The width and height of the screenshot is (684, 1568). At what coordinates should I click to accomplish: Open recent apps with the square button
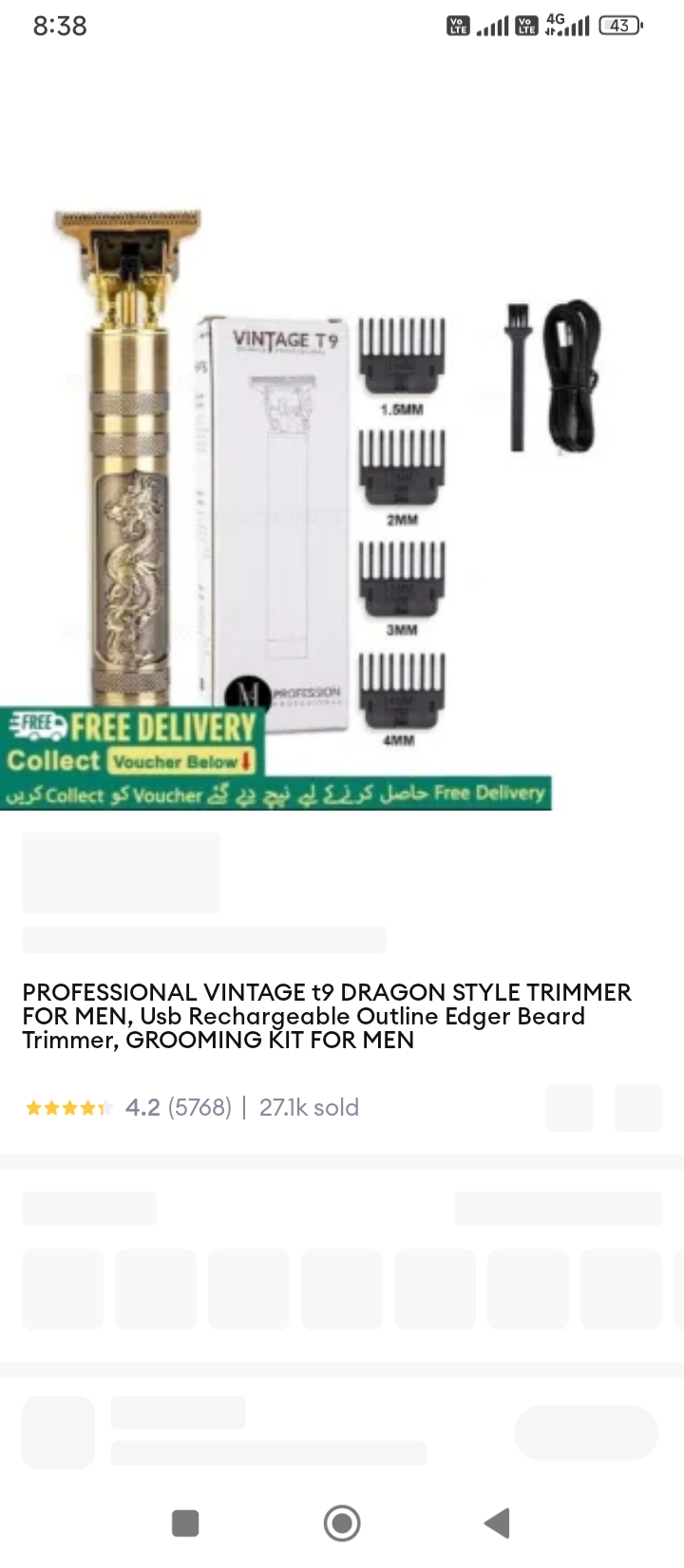point(185,1523)
